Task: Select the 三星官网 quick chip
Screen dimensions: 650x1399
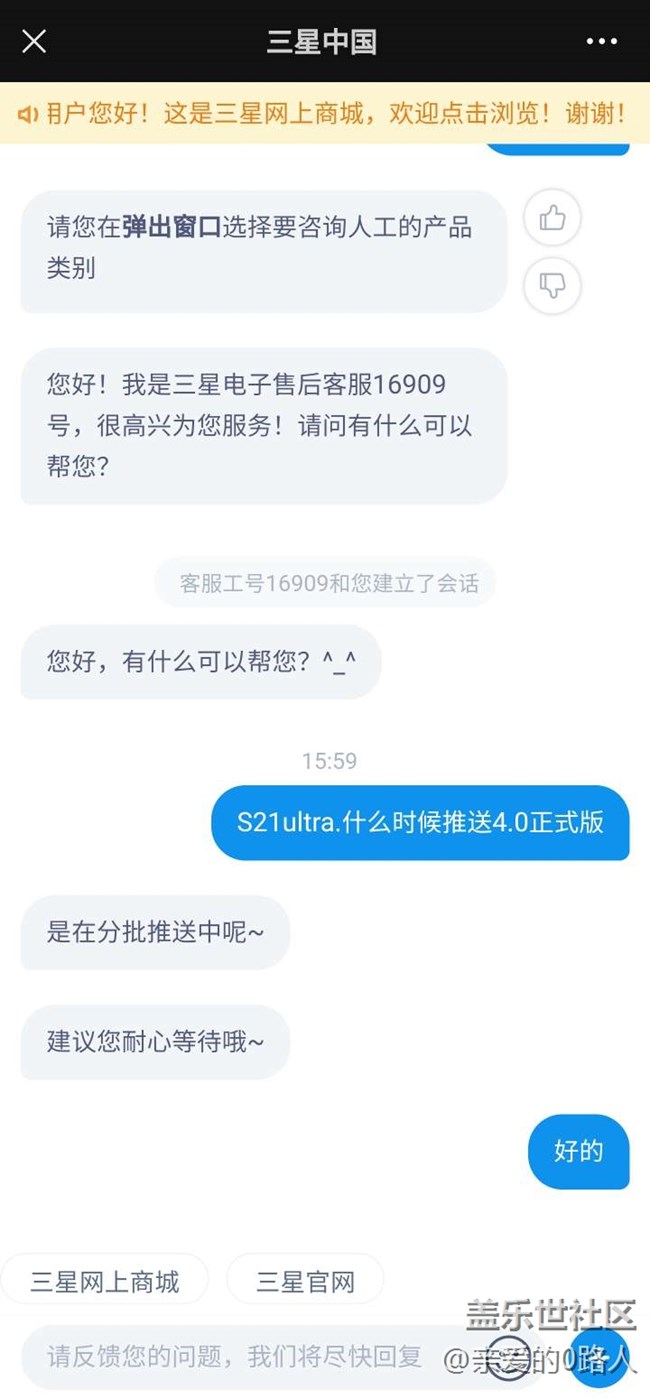Action: (305, 1281)
